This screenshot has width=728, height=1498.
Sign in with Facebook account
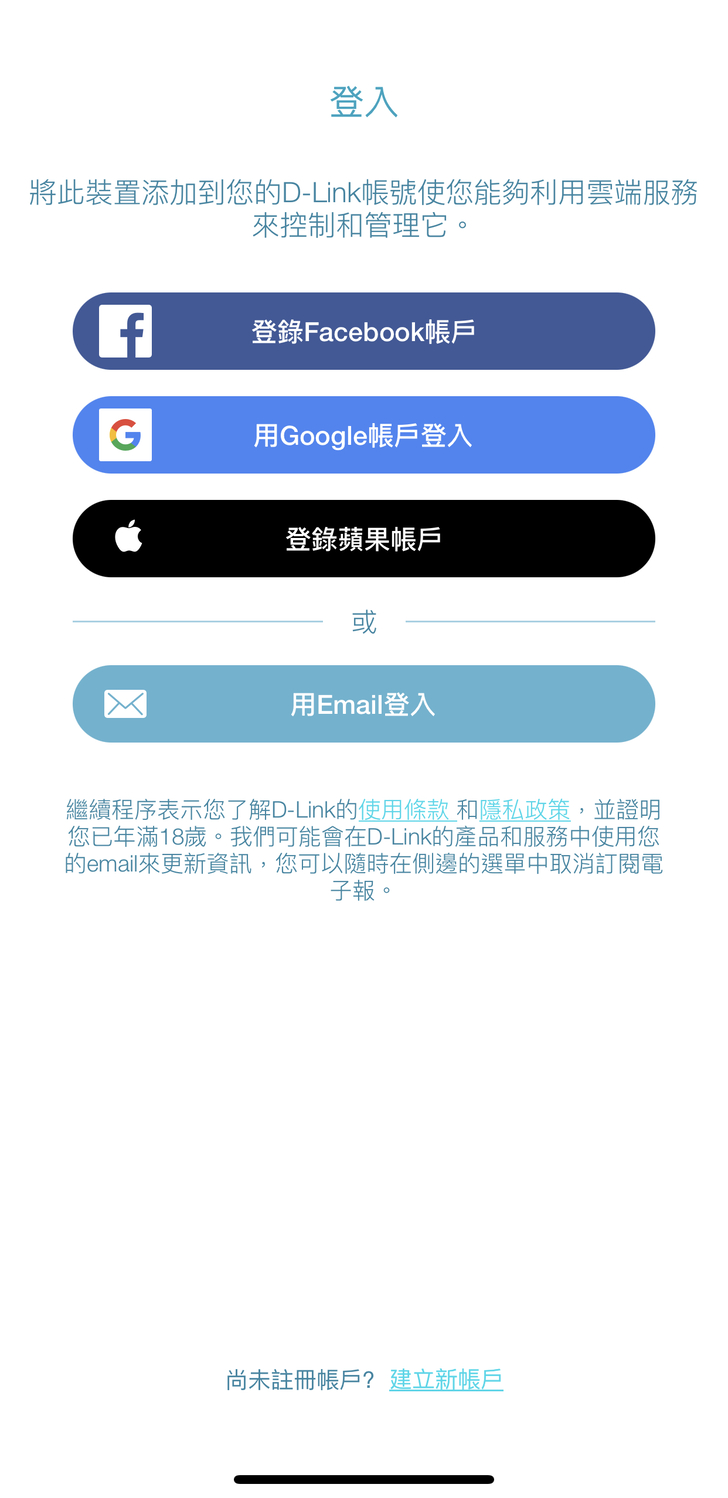click(363, 331)
